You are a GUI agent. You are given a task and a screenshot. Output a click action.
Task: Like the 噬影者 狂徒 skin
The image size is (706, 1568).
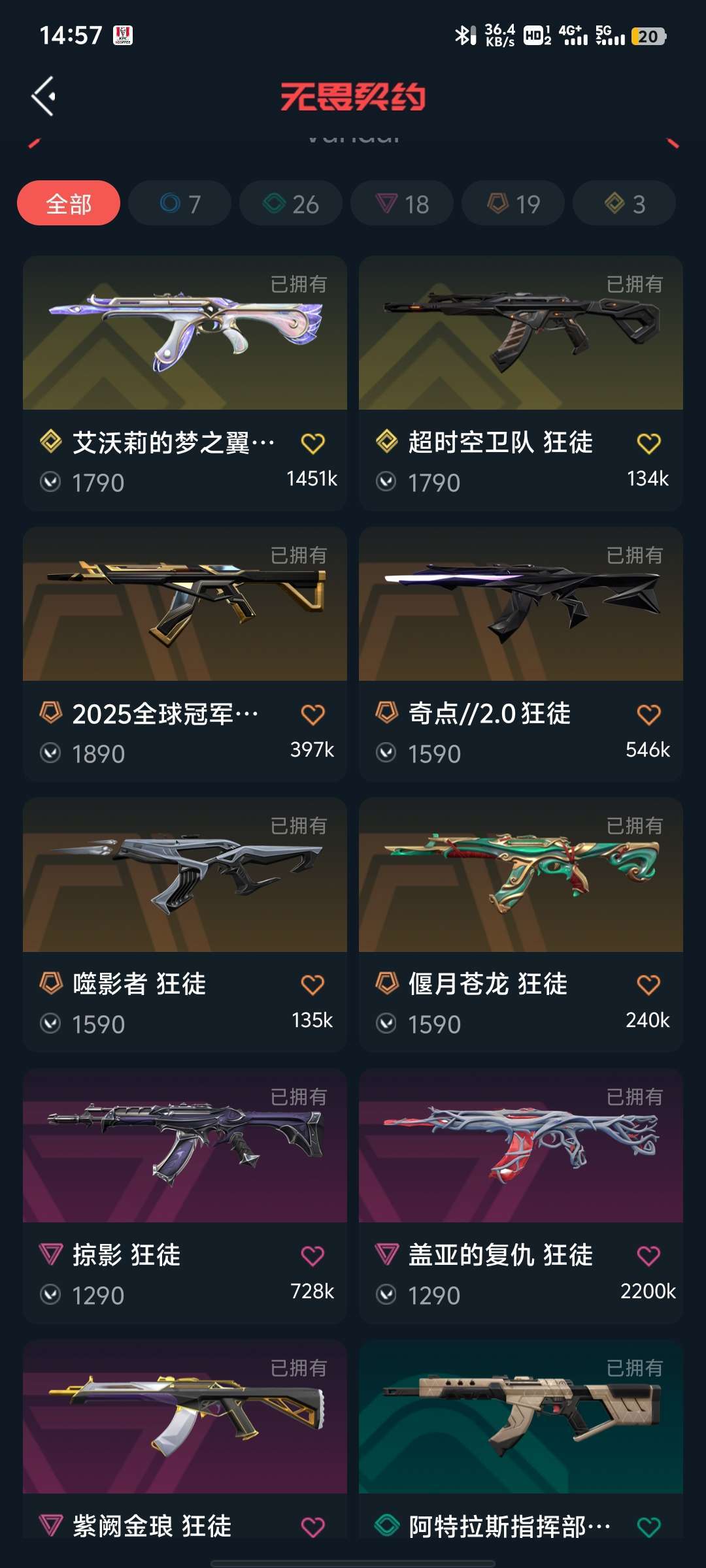point(312,985)
